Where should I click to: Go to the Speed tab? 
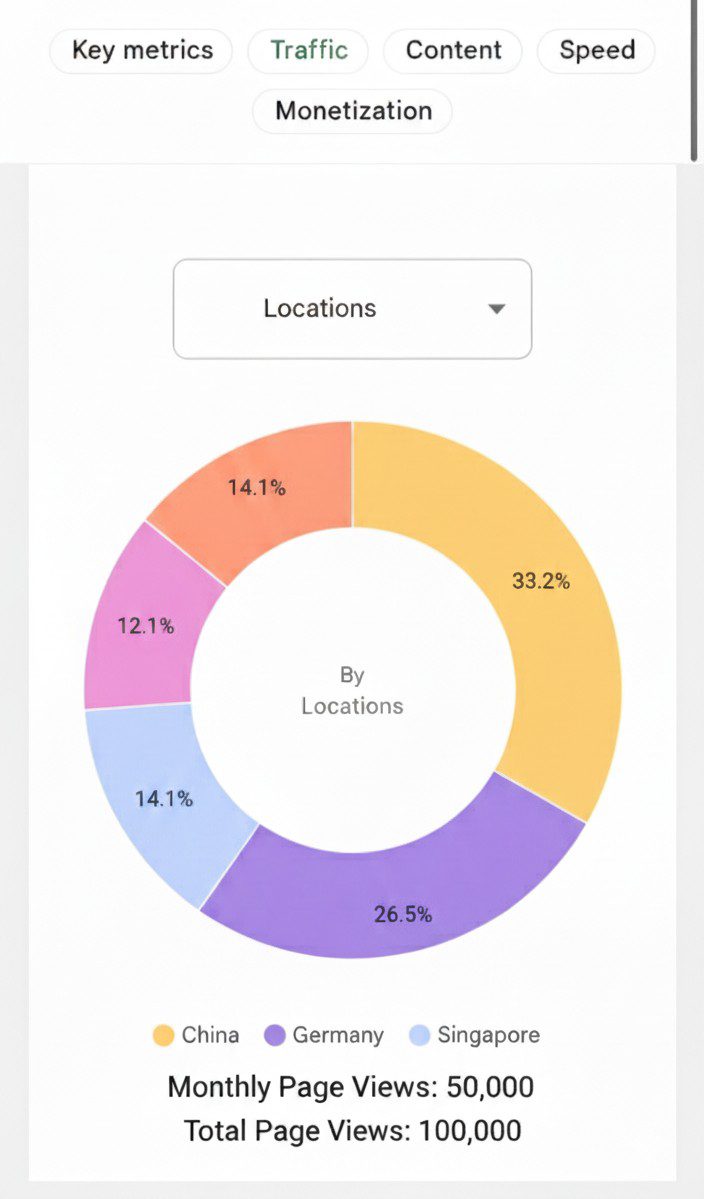coord(596,50)
